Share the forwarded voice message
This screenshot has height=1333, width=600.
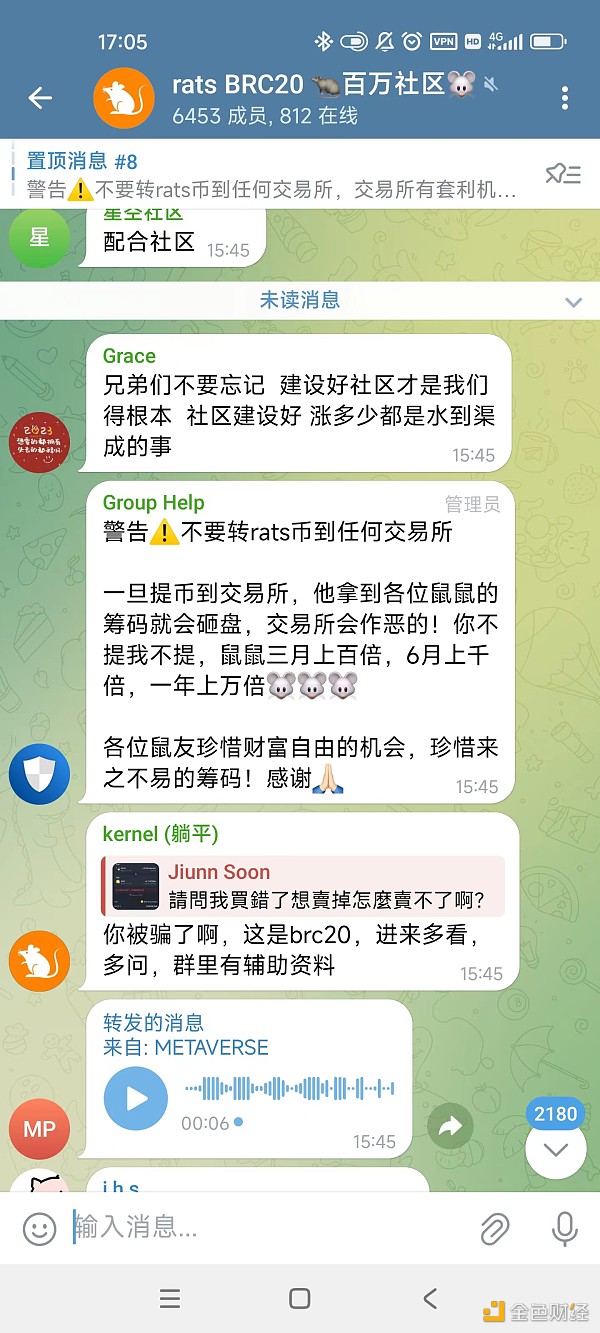450,1127
